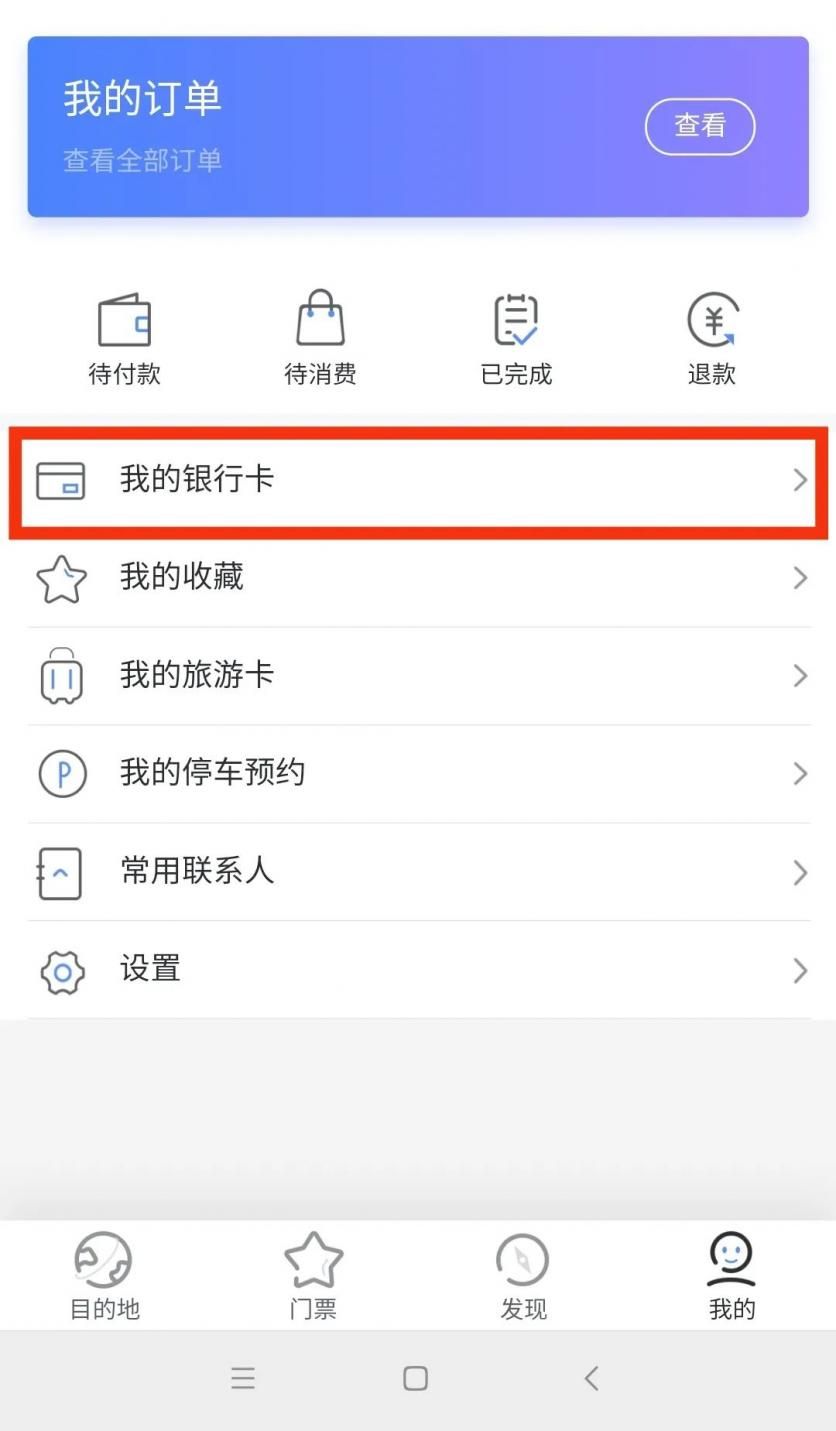Switch to the 门票 tab
Screen dimensions: 836x1431
point(313,1276)
